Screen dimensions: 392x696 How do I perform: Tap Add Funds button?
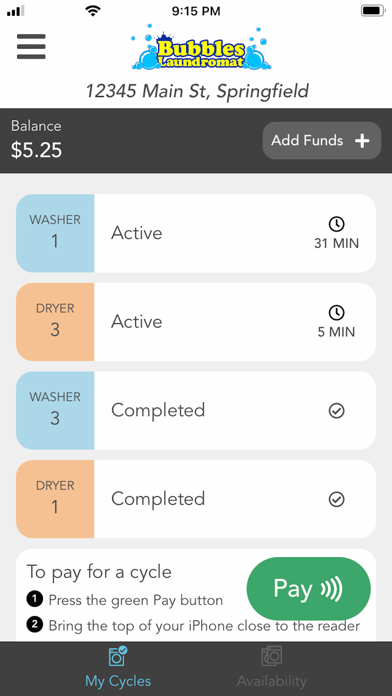(322, 141)
